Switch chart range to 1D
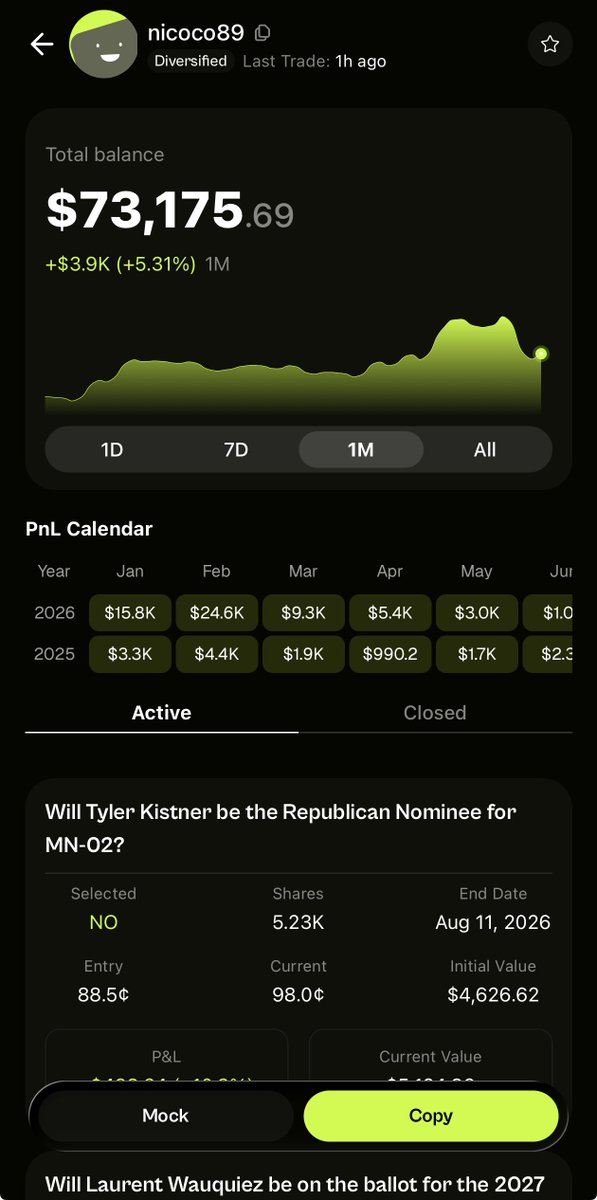This screenshot has height=1200, width=597. pos(112,450)
